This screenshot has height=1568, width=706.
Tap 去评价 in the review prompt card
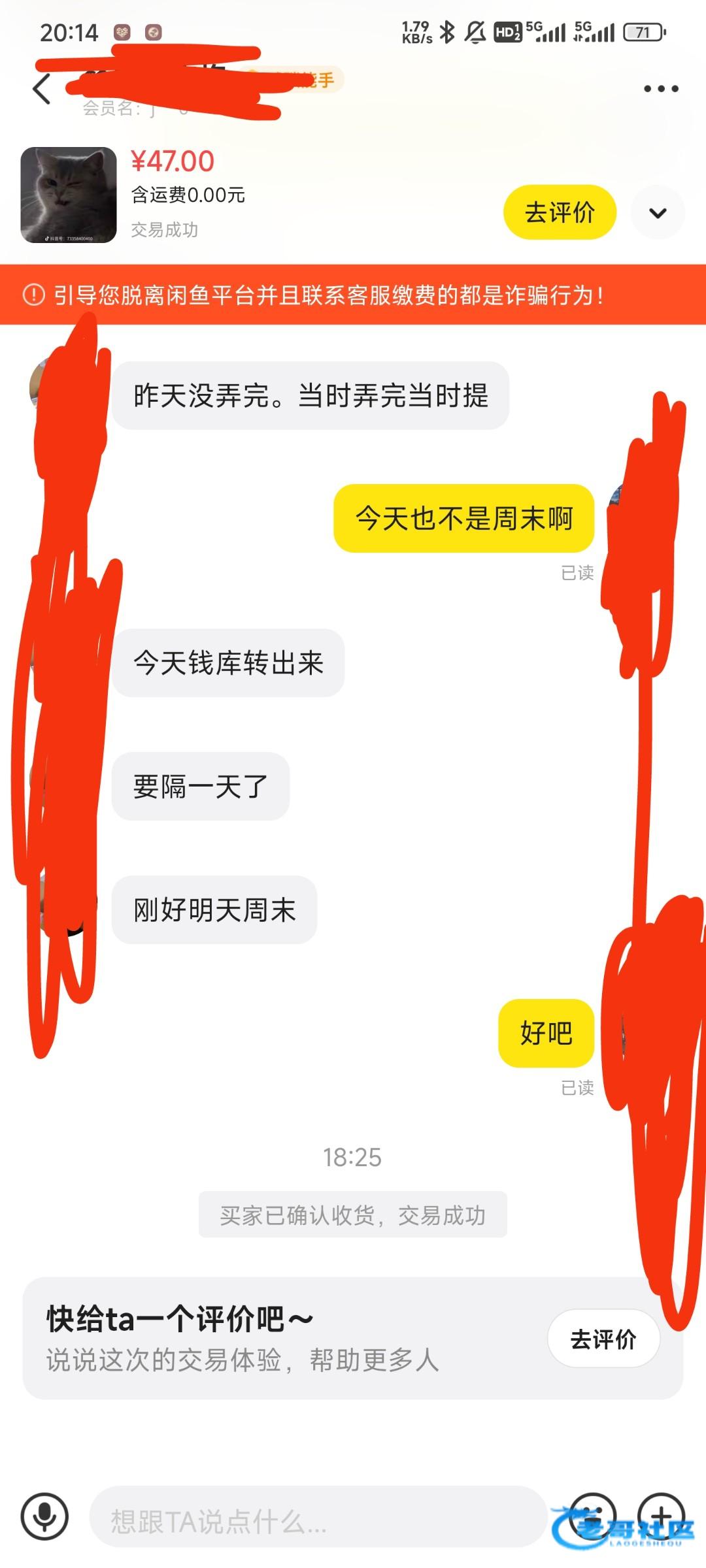(603, 1339)
